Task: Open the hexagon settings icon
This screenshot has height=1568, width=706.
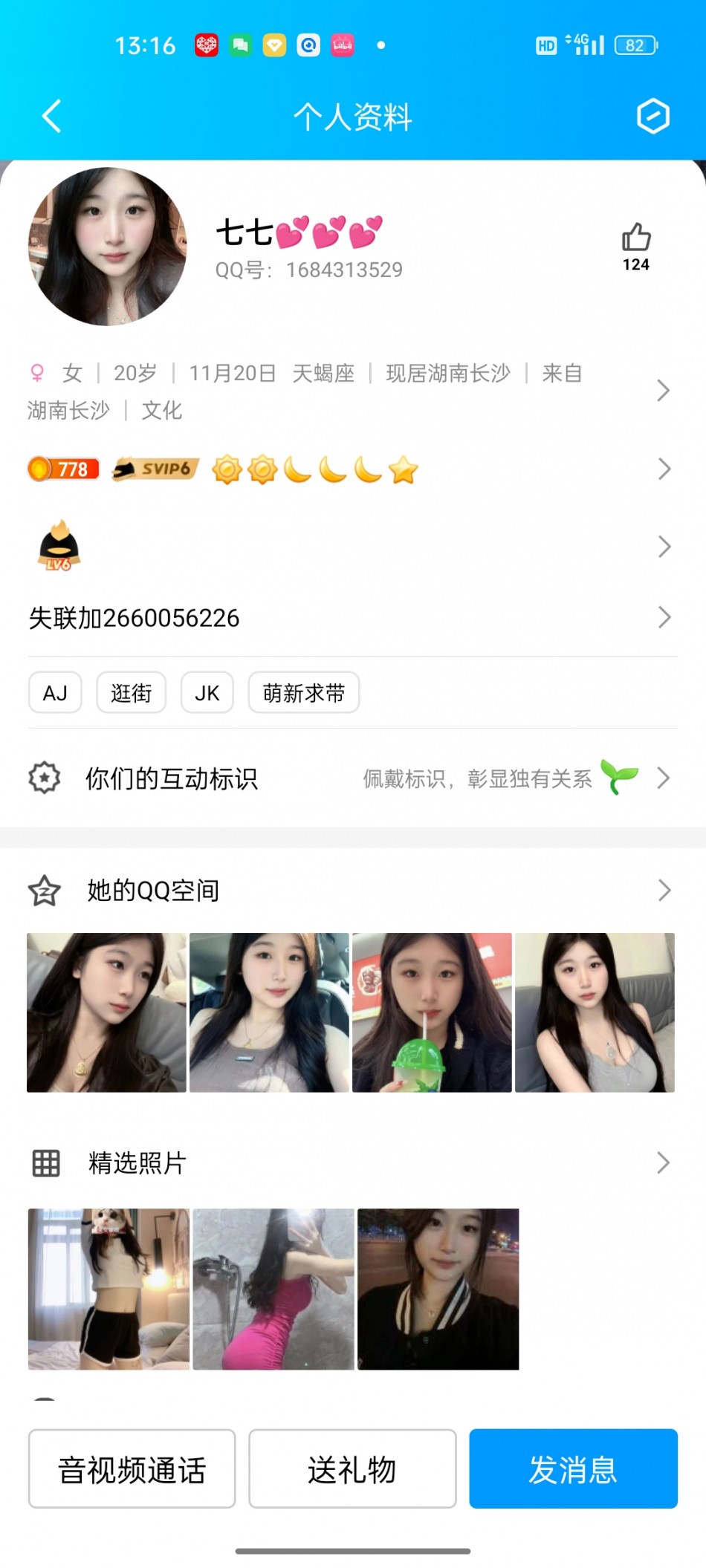Action: tap(652, 117)
